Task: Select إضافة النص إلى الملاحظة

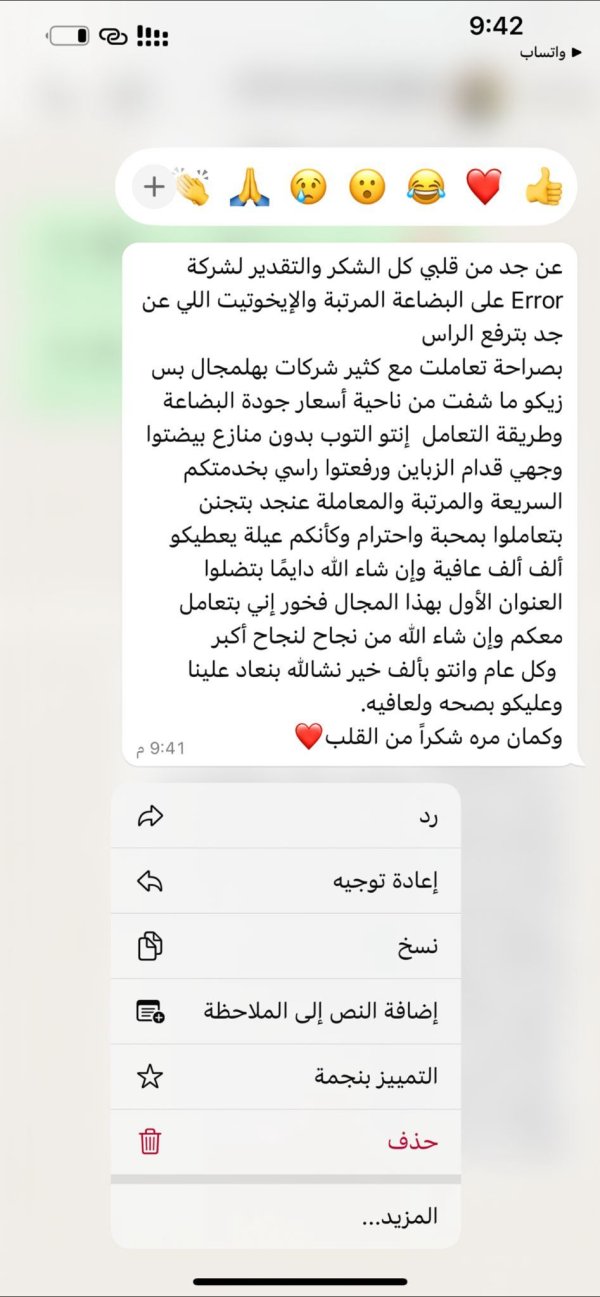Action: pyautogui.click(x=286, y=1011)
